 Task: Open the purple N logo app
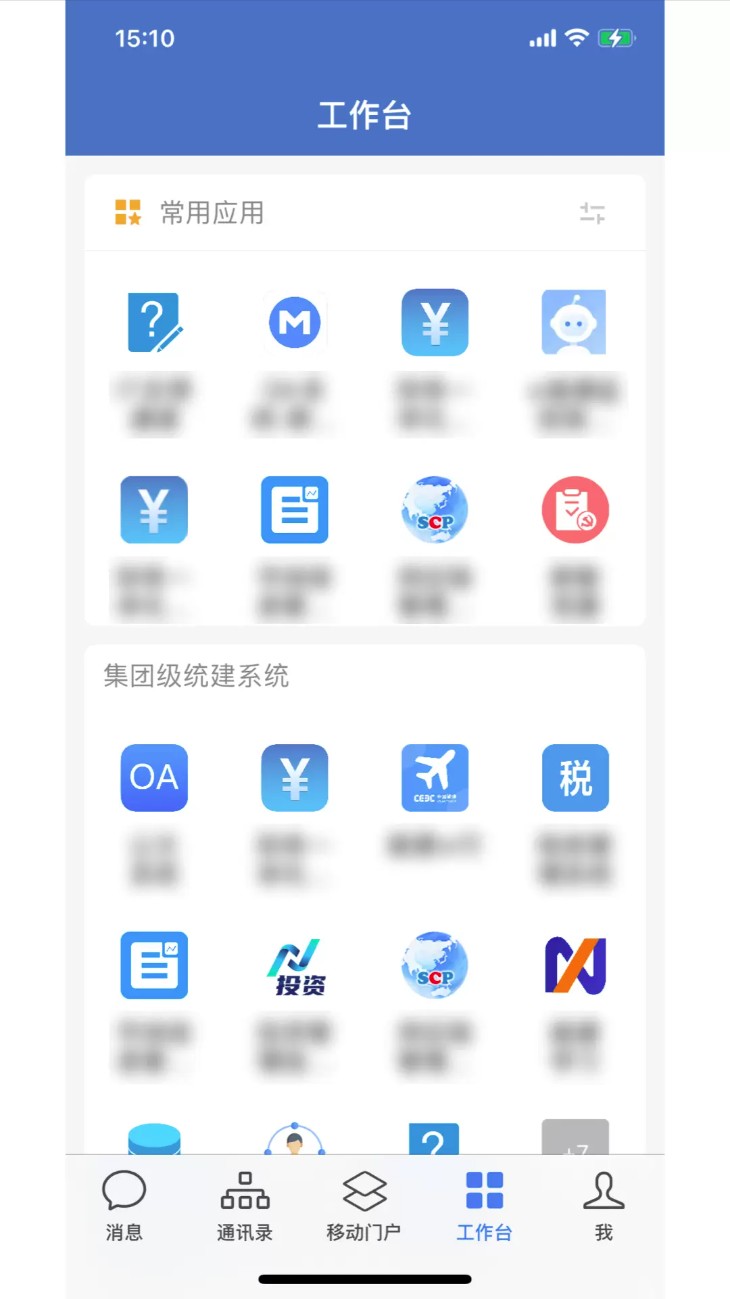(575, 965)
